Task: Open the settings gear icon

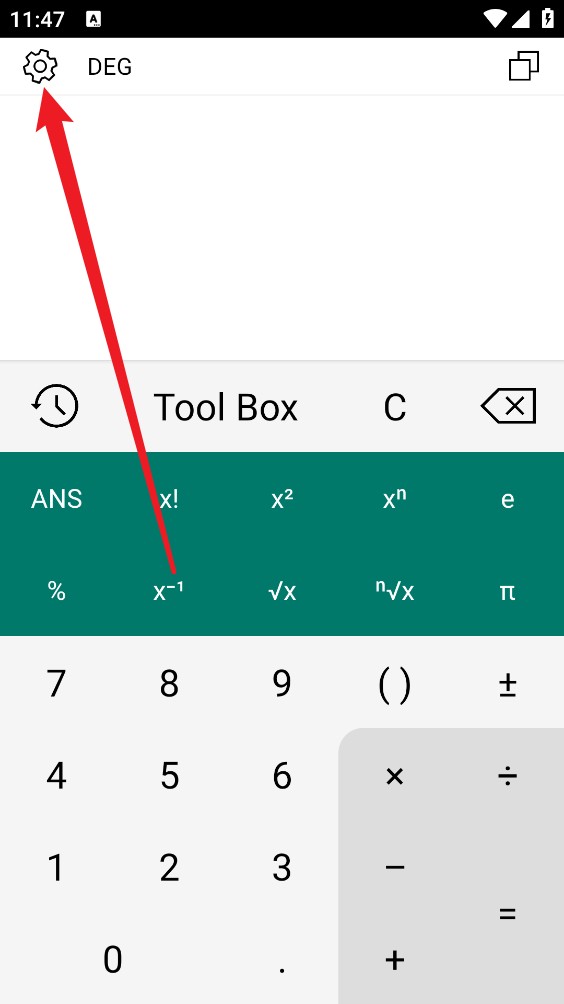Action: 40,67
